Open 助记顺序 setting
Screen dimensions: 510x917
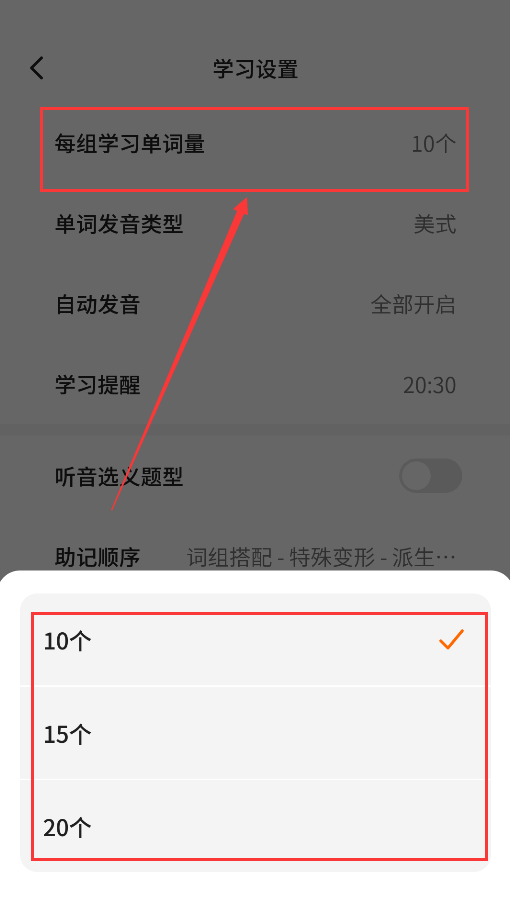pos(255,557)
